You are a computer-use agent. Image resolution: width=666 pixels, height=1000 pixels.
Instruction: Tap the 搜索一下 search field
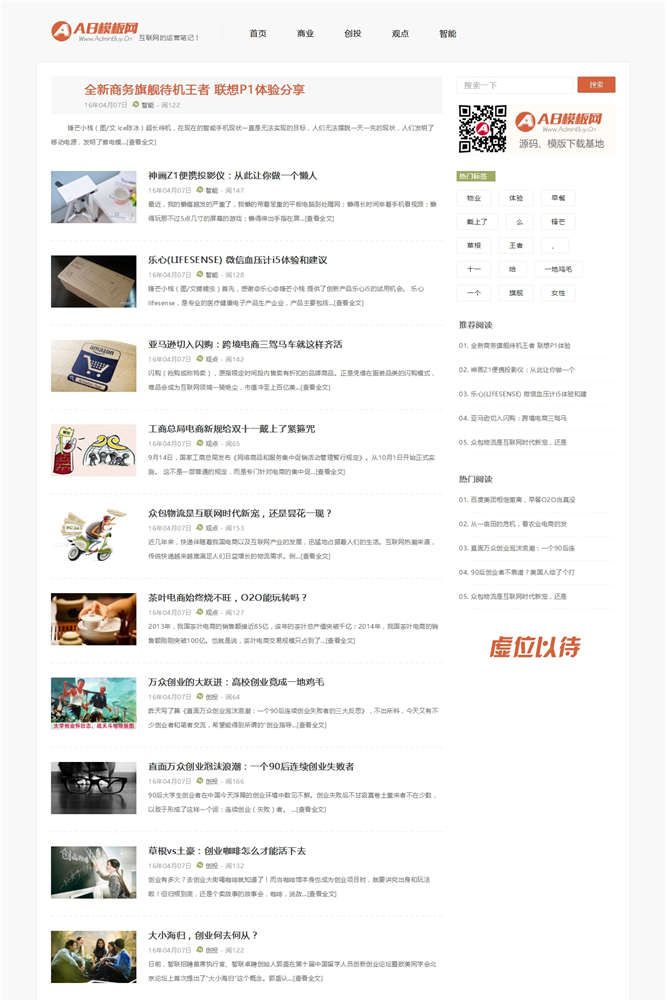point(514,85)
